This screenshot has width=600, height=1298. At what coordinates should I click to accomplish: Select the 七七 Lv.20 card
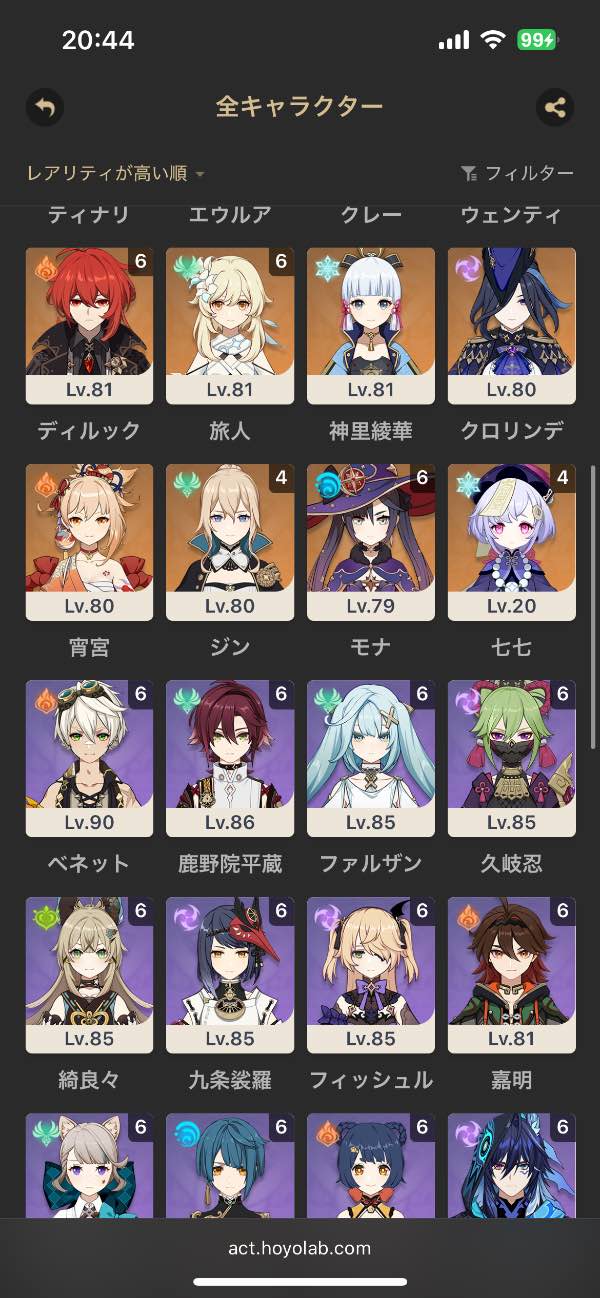(x=512, y=542)
